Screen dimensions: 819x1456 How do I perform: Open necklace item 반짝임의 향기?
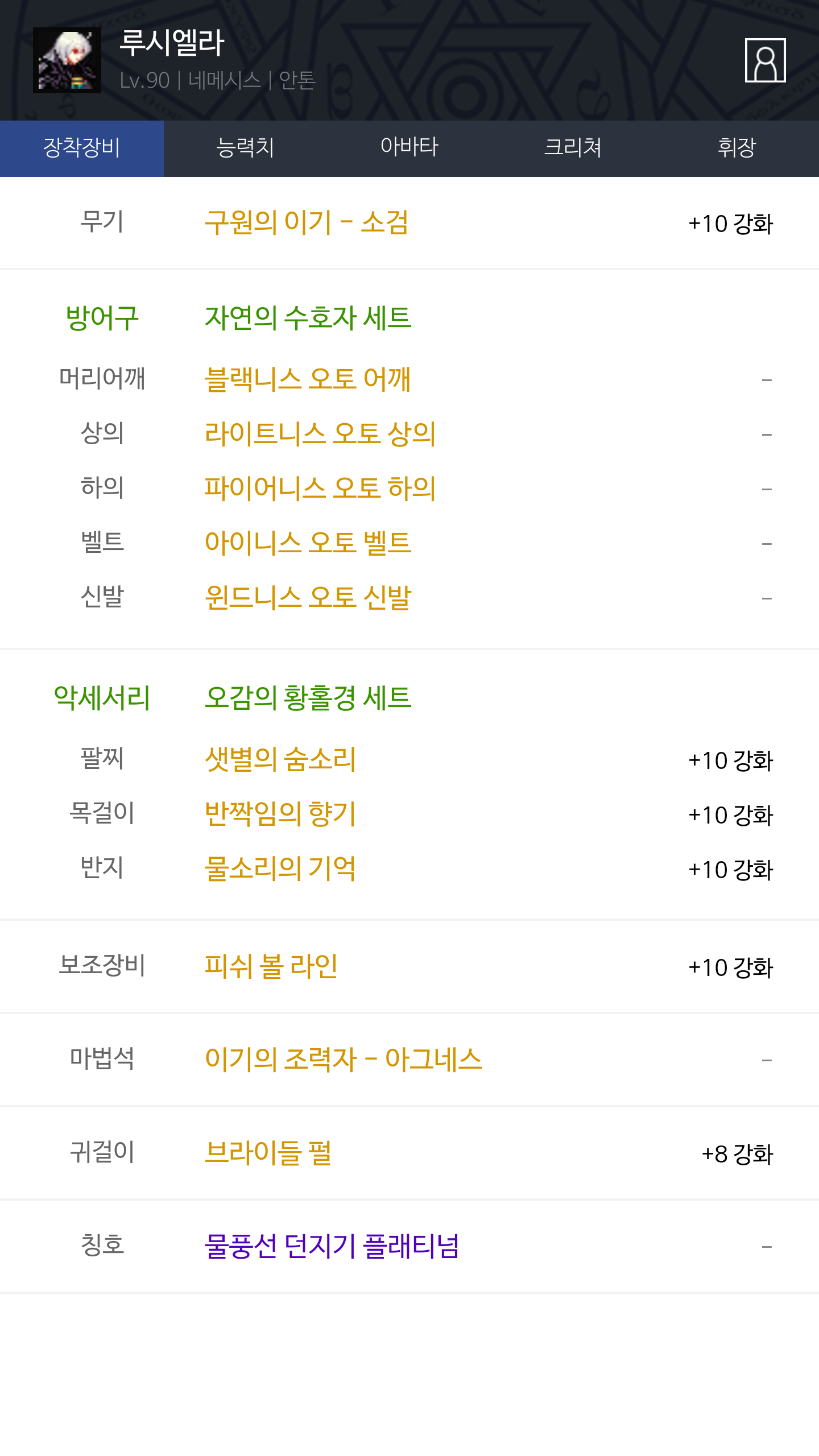[280, 813]
